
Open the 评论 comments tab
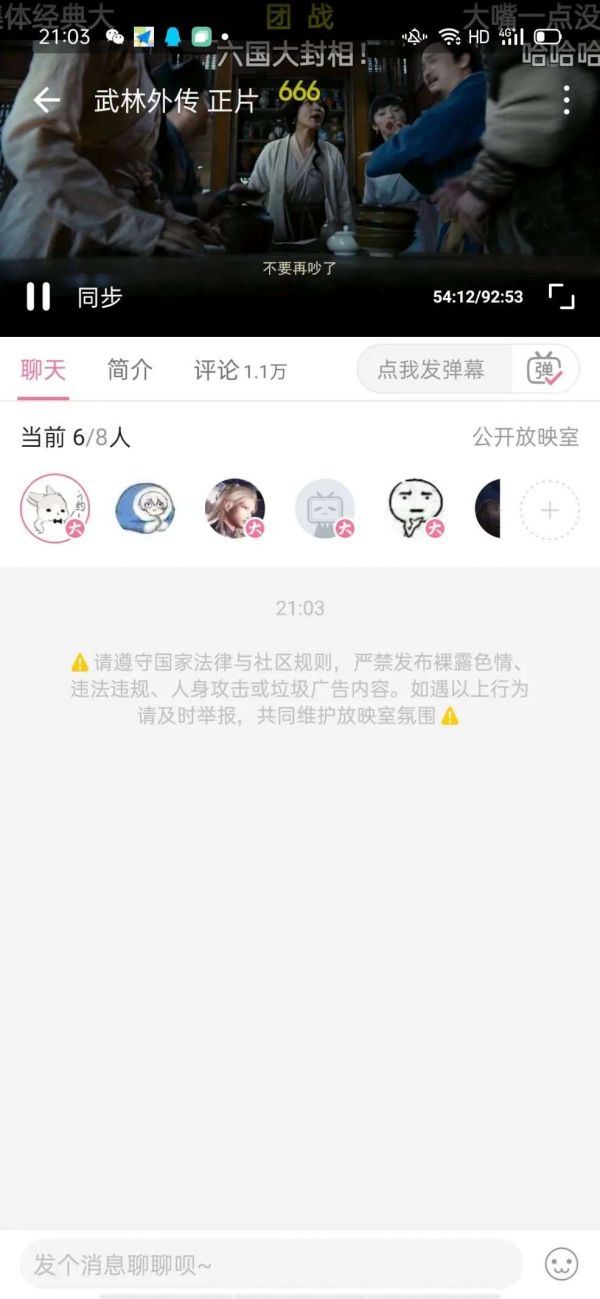point(240,370)
